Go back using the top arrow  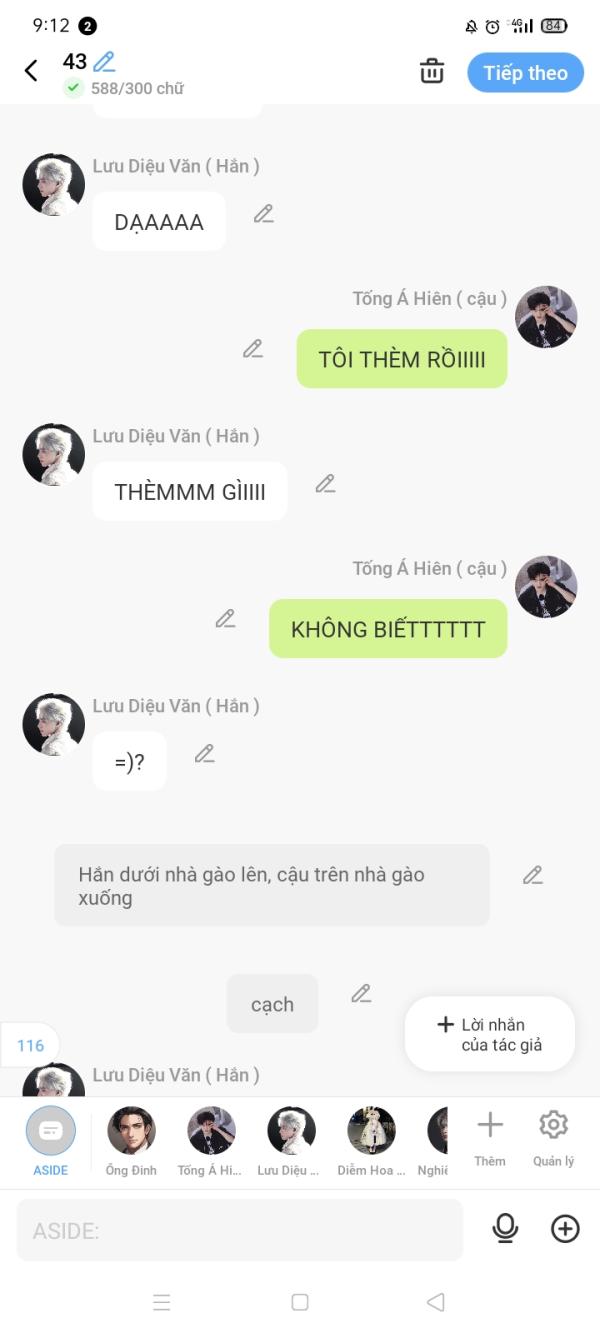click(31, 70)
